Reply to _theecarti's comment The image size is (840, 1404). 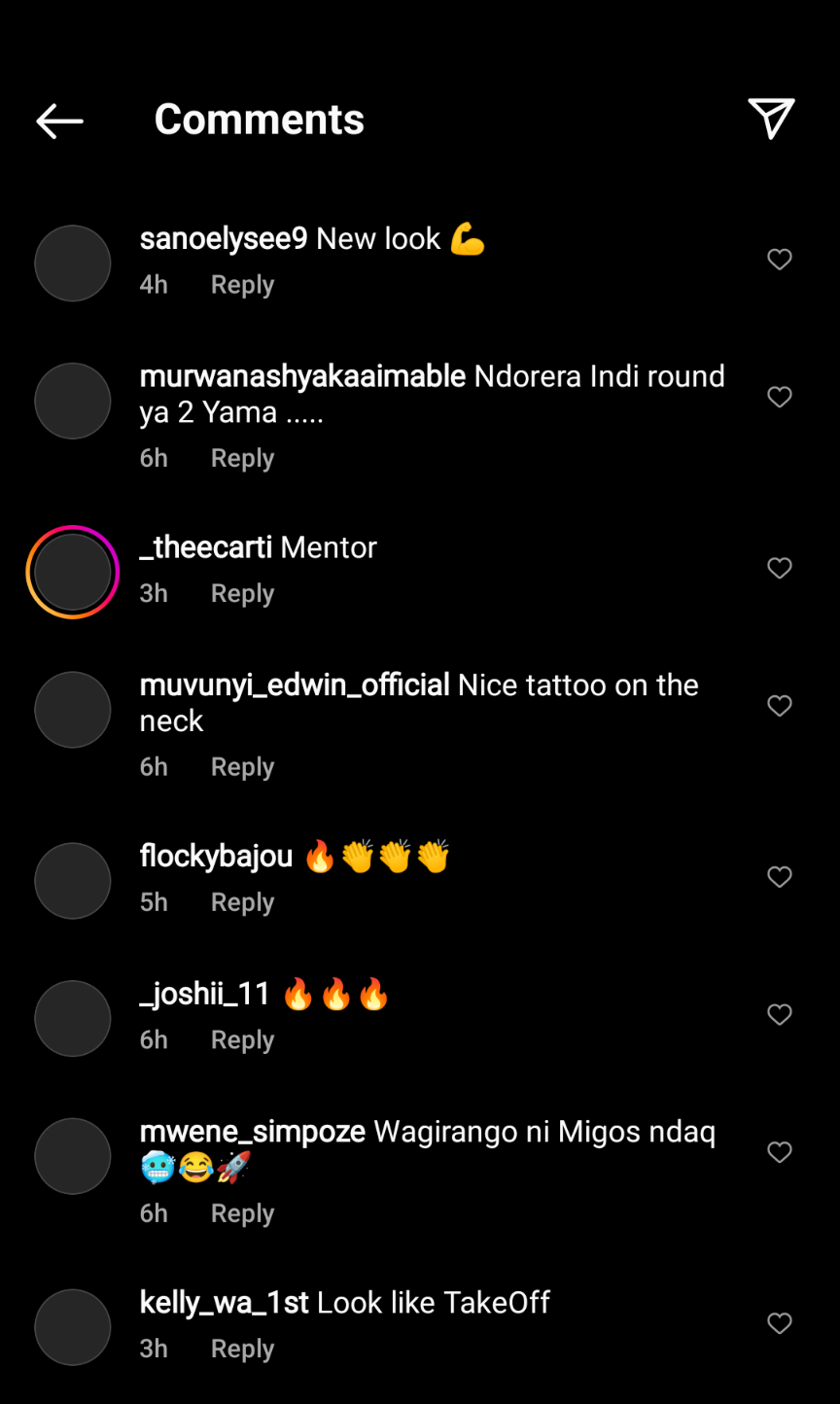click(x=242, y=593)
